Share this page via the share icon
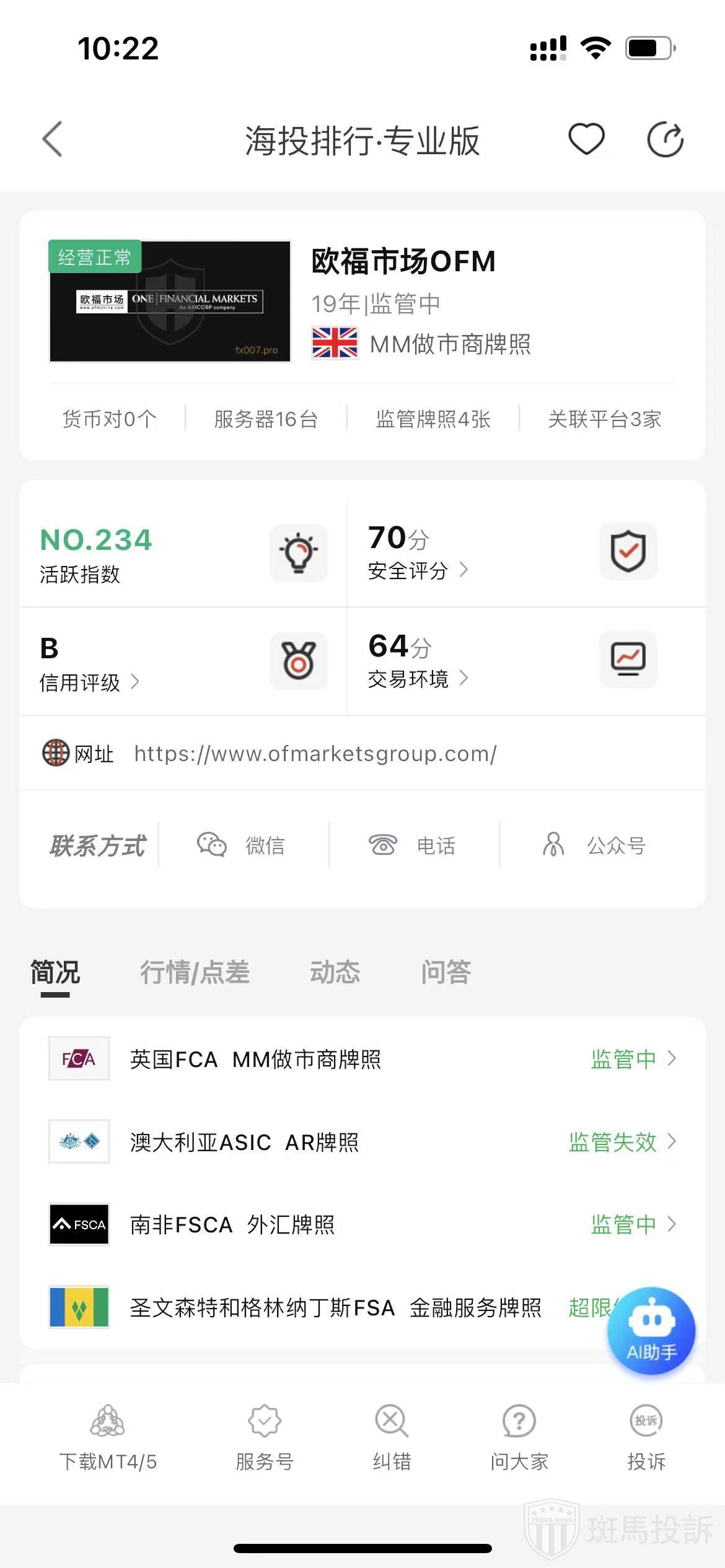This screenshot has width=725, height=1568. pyautogui.click(x=665, y=139)
